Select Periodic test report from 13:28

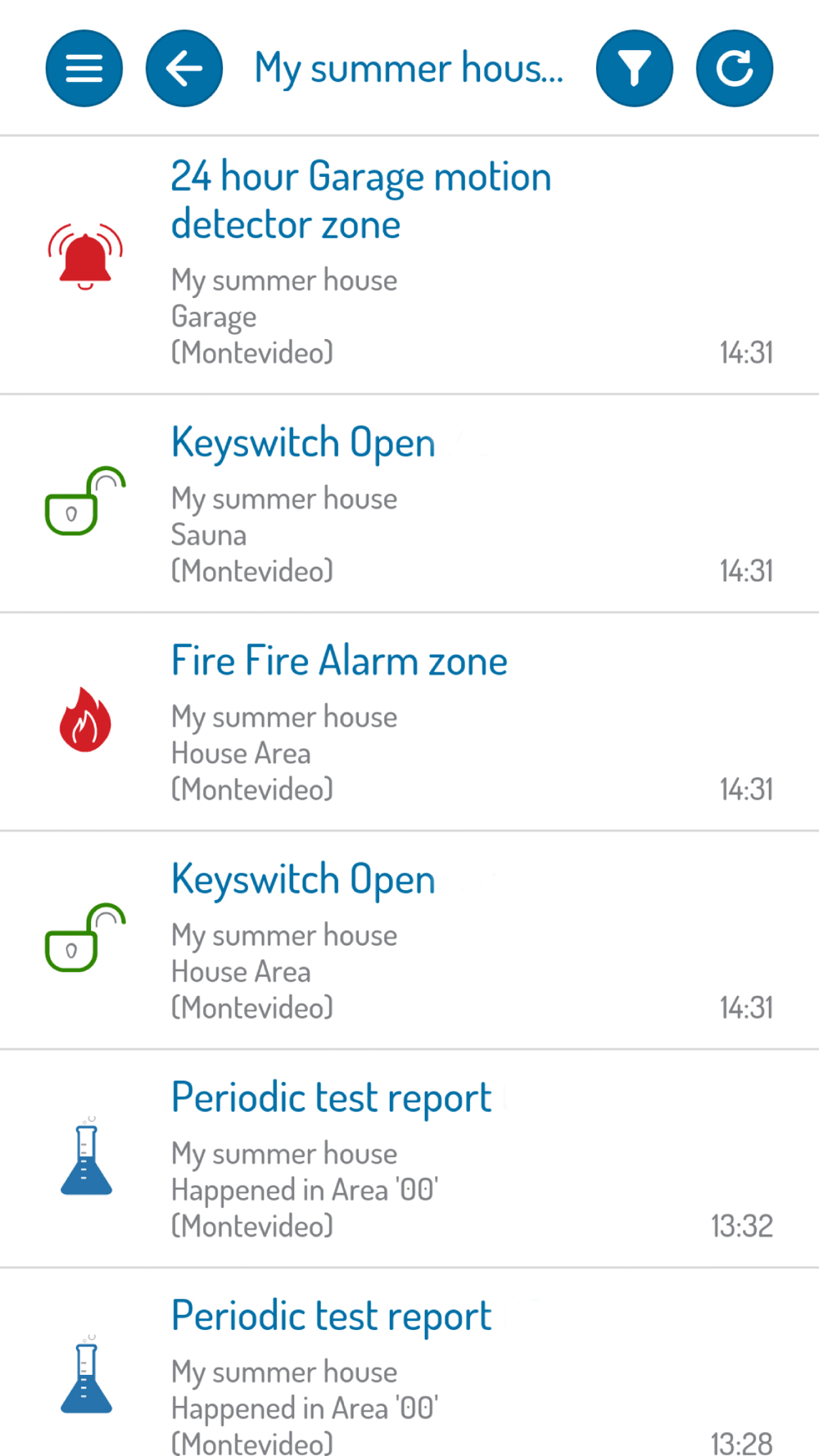[409, 1363]
